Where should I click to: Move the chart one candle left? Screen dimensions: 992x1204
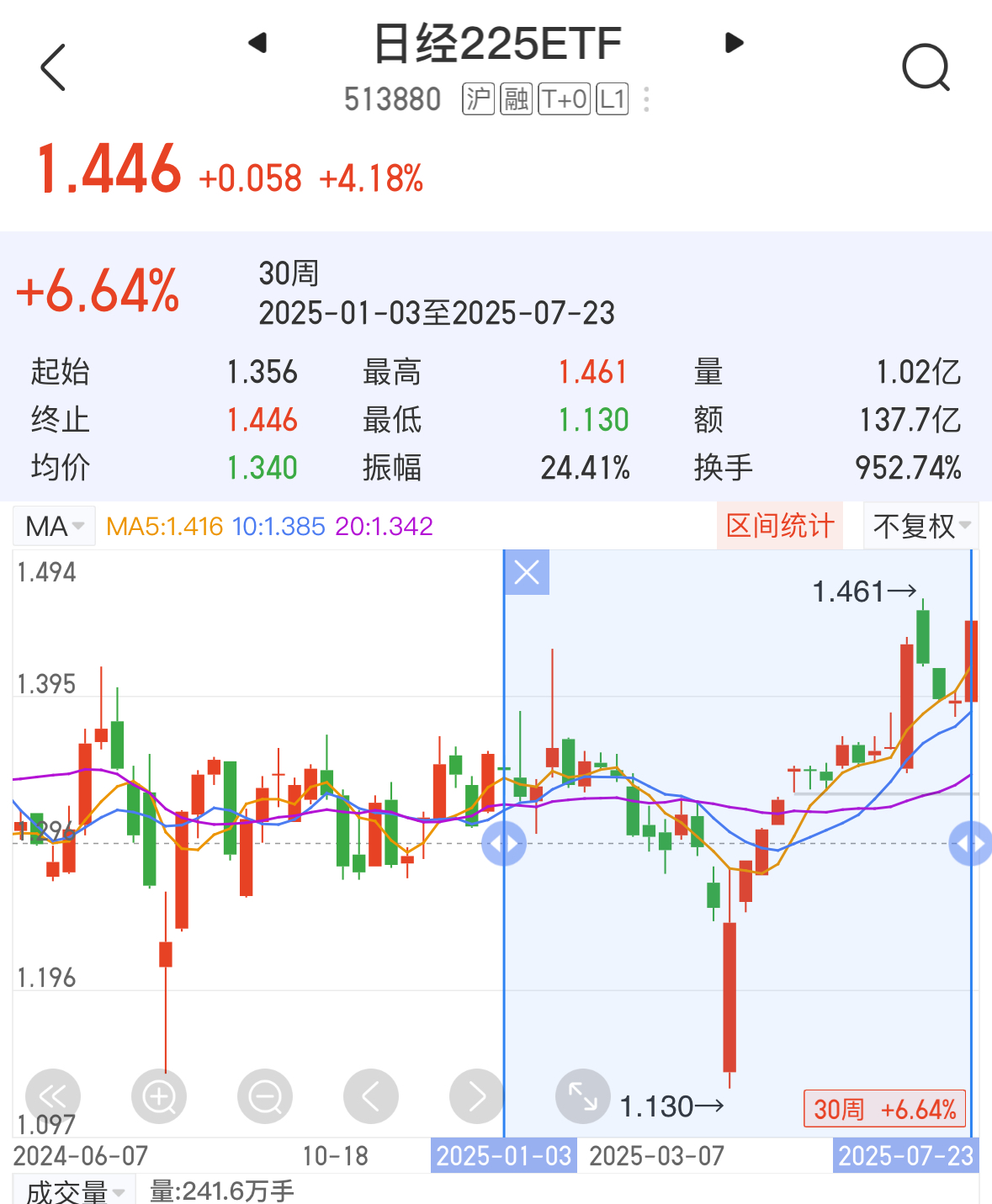coord(371,1096)
